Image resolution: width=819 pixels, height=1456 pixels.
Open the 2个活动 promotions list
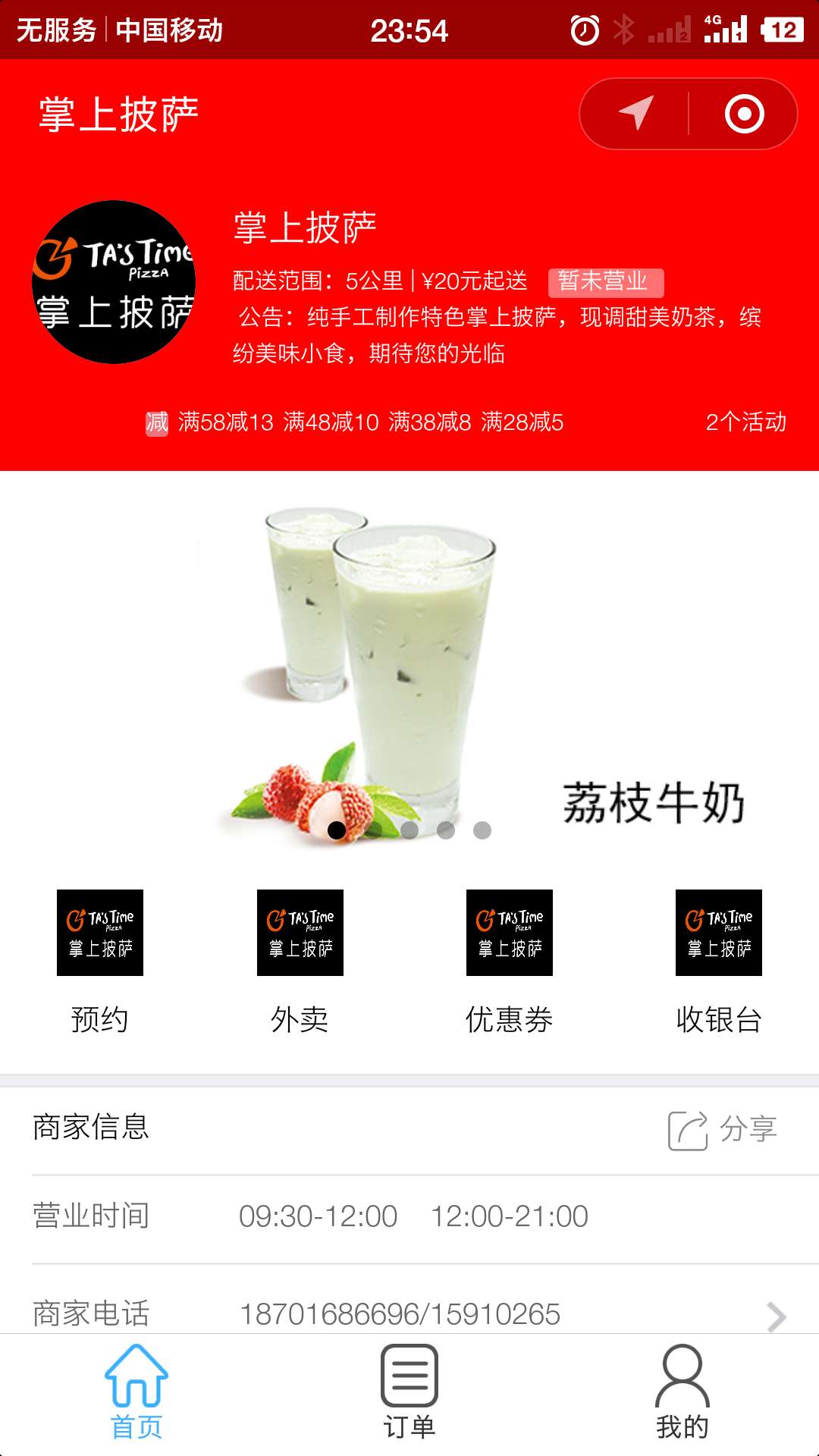pyautogui.click(x=745, y=422)
